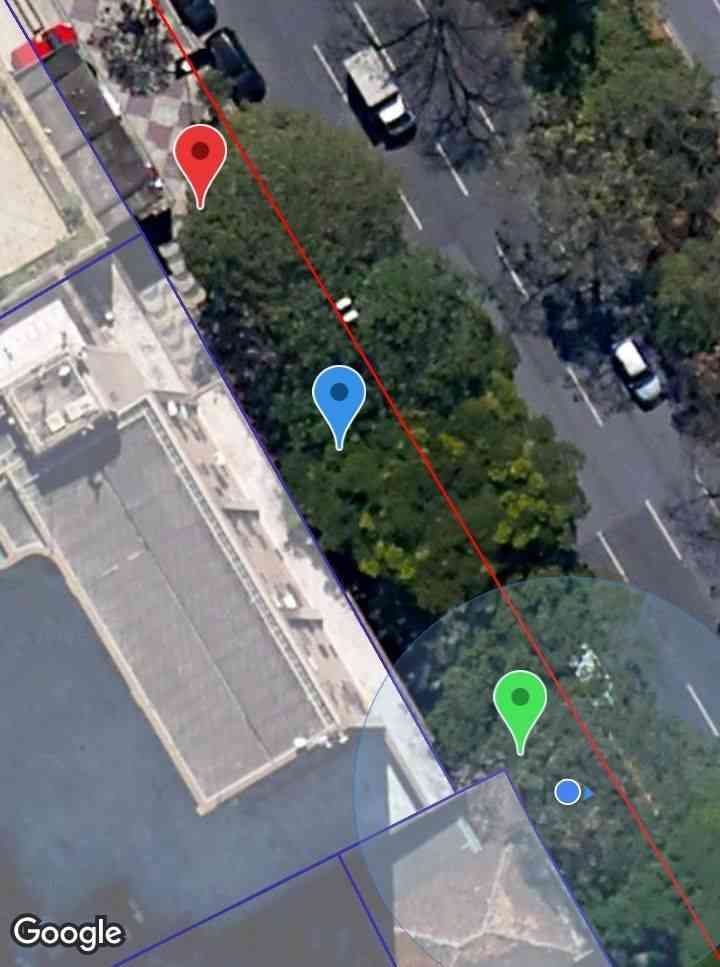720x967 pixels.
Task: Tap the red map marker pin
Action: 200,156
